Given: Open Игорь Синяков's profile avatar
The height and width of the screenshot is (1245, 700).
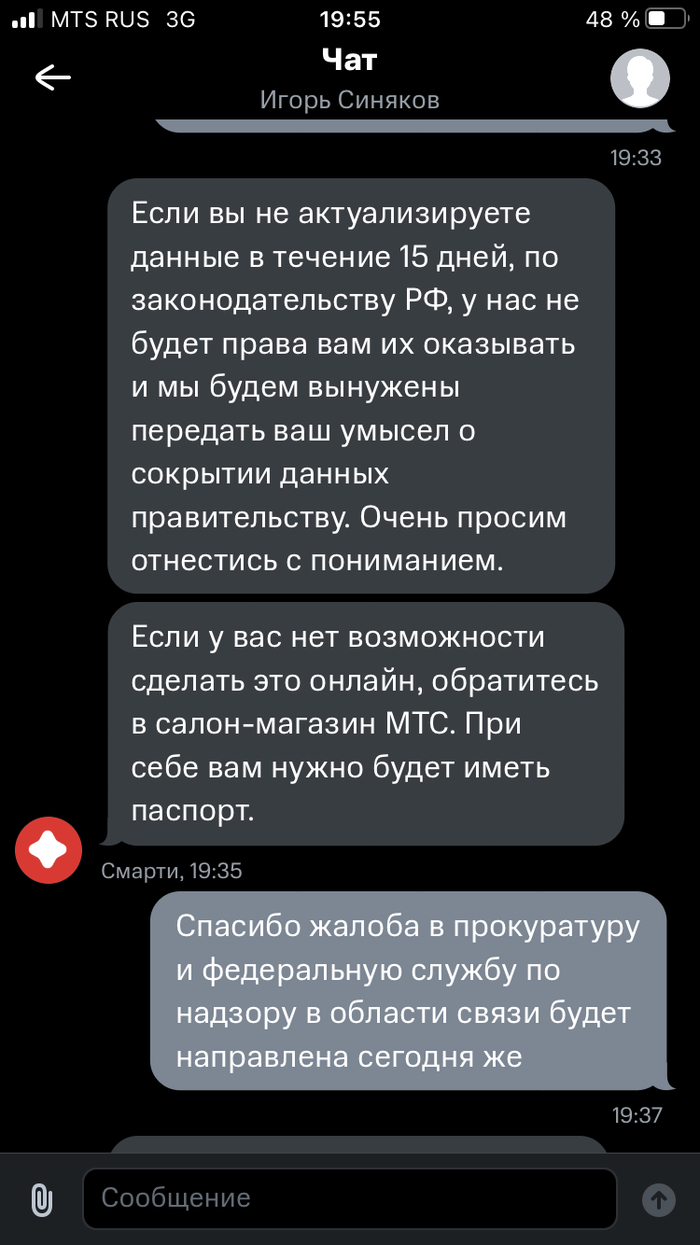Looking at the screenshot, I should point(640,78).
